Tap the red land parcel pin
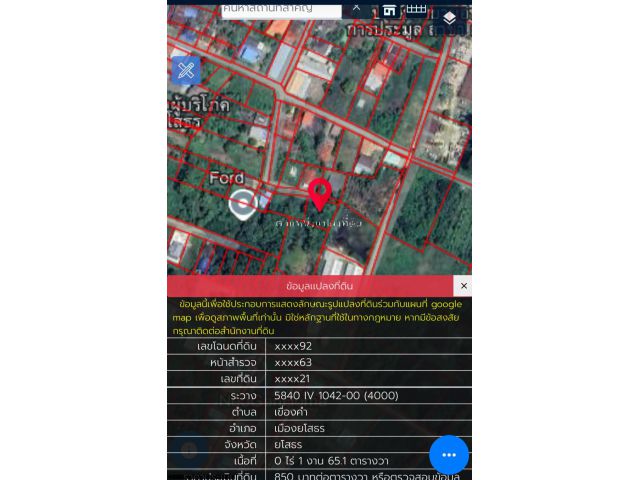 [x=319, y=193]
